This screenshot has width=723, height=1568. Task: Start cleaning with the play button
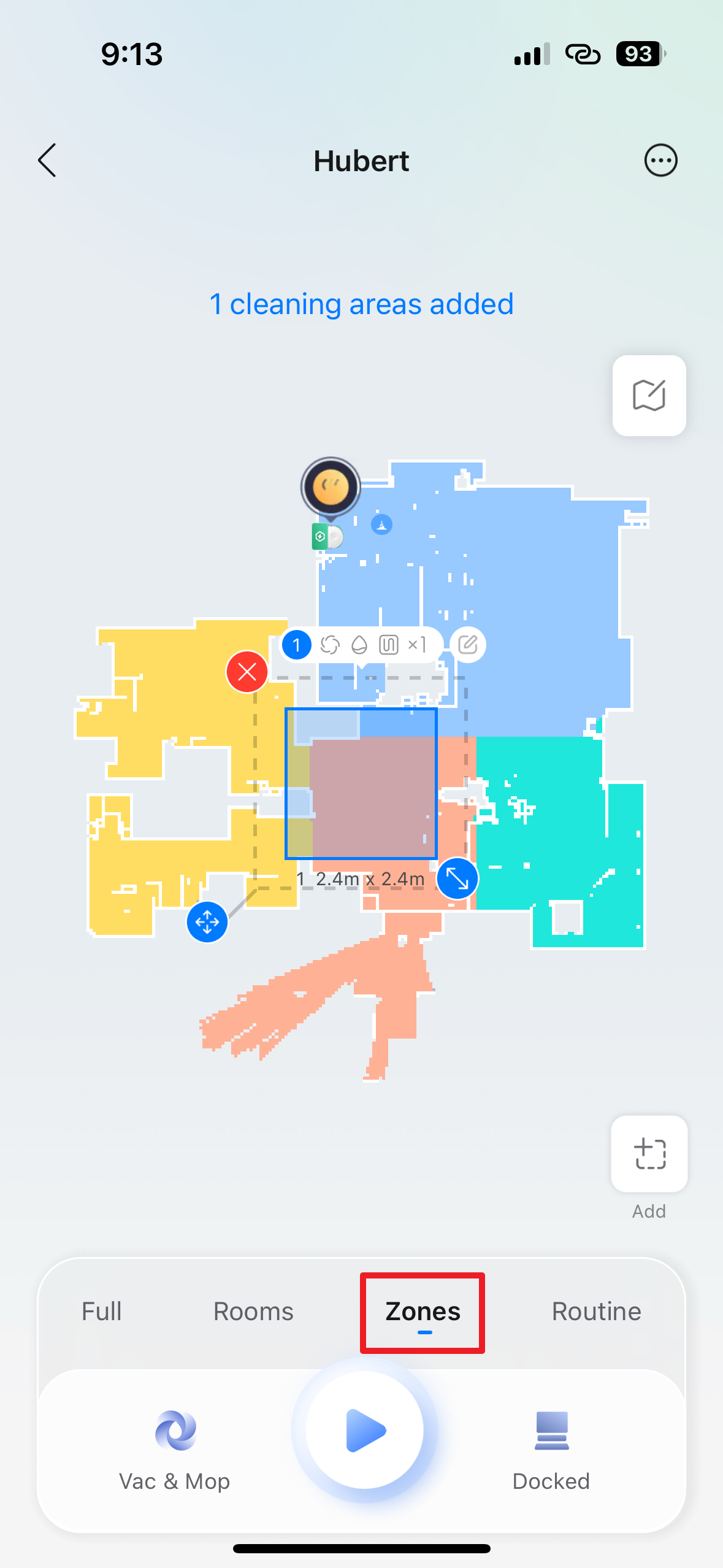point(365,1430)
